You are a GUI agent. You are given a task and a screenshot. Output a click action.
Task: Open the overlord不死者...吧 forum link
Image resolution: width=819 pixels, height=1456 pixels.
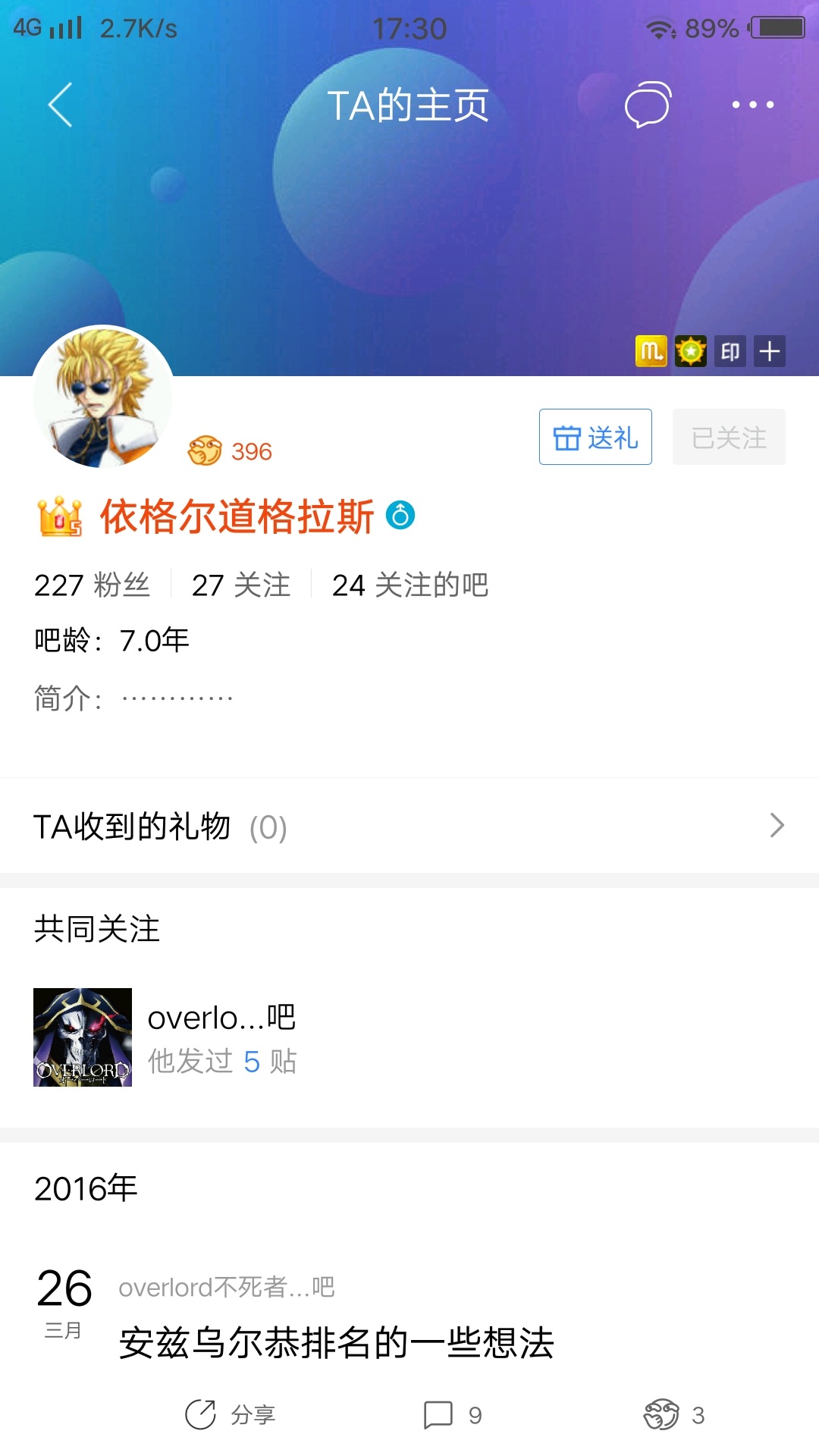[226, 1287]
